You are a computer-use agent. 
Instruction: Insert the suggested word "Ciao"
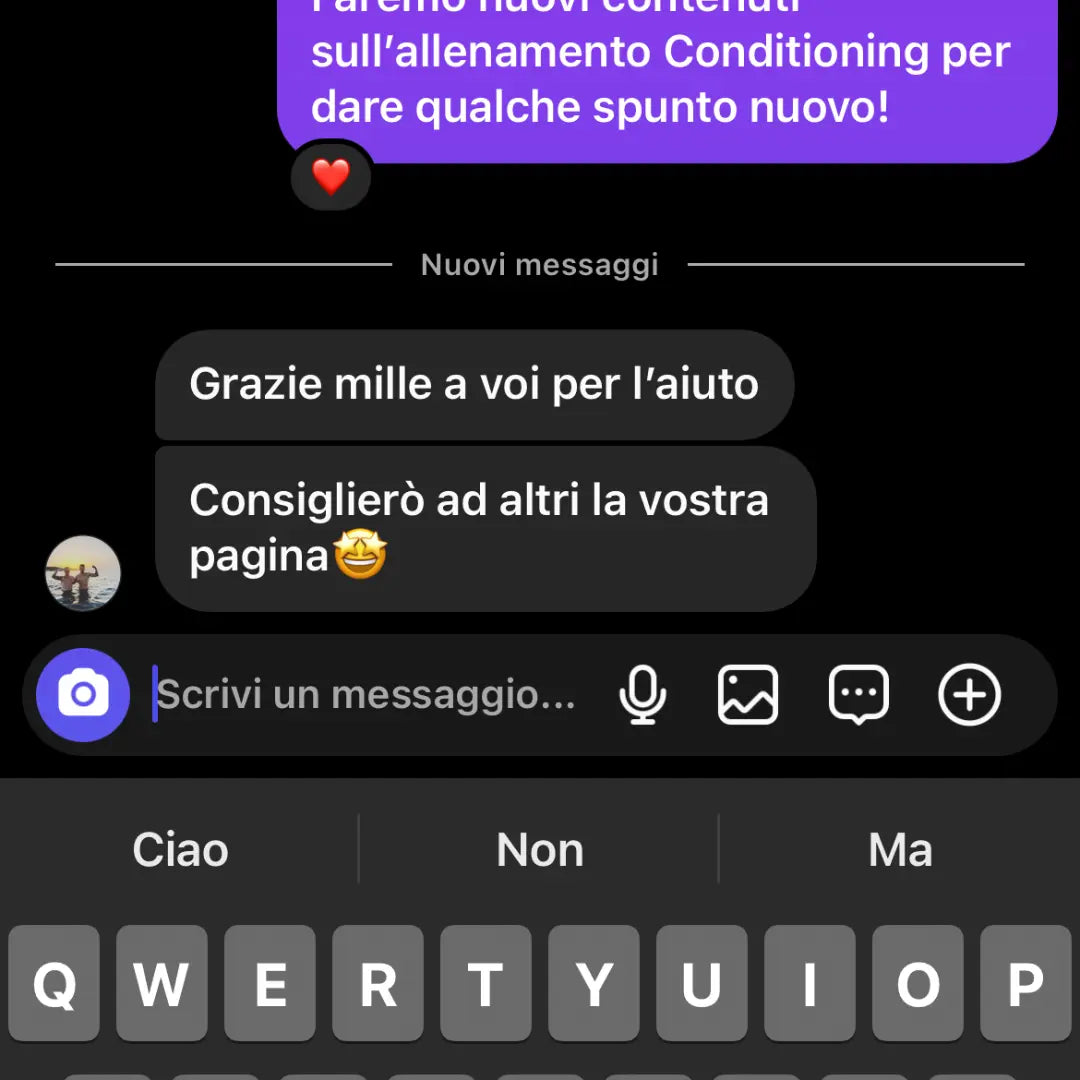180,850
